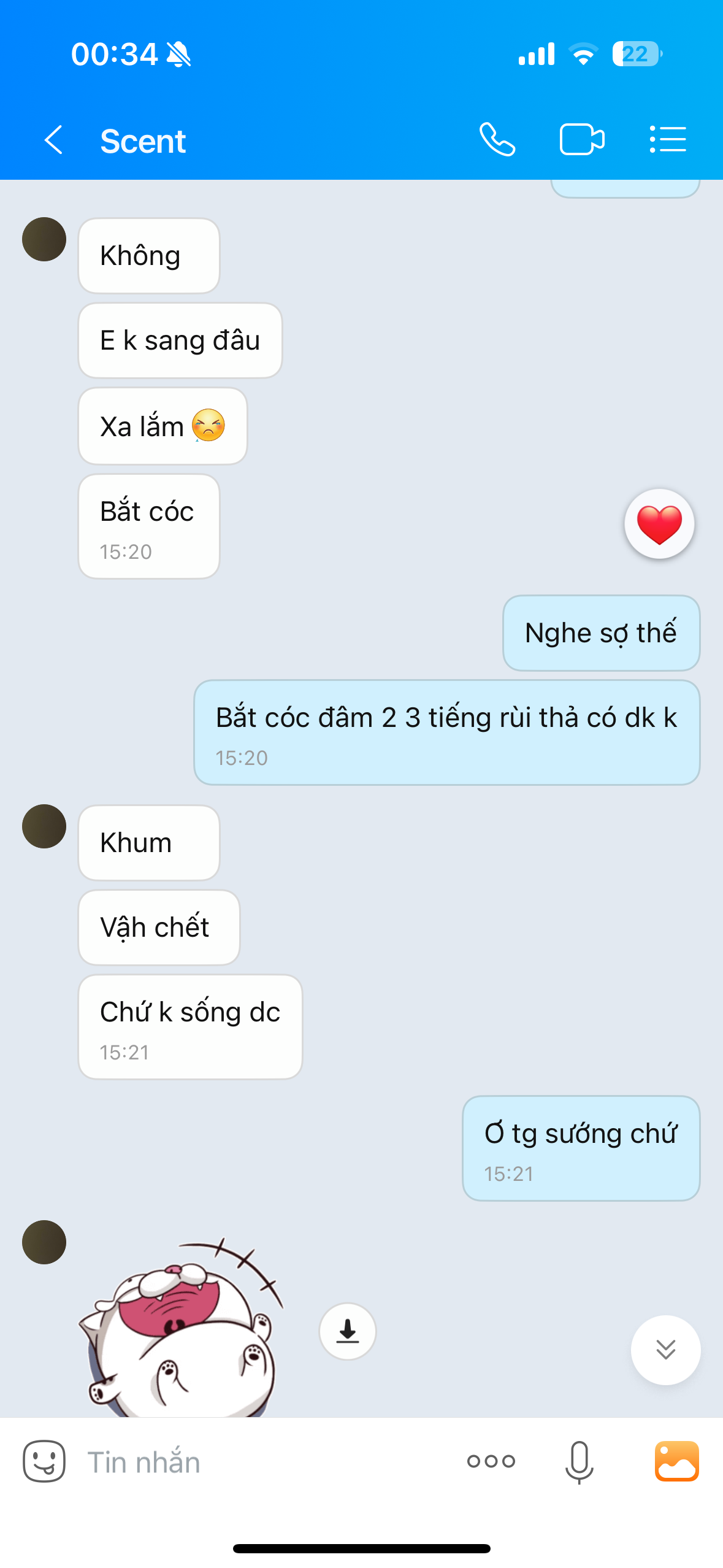Open the chat options menu
This screenshot has height=1568, width=723.
668,140
